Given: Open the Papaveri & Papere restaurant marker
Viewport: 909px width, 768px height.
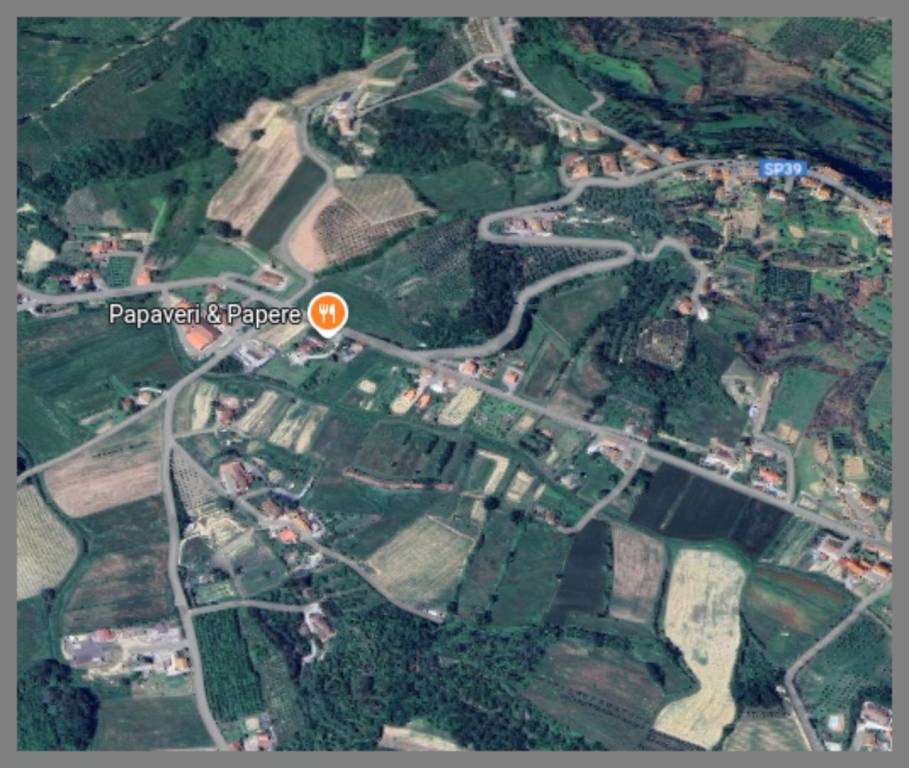Looking at the screenshot, I should pos(327,313).
